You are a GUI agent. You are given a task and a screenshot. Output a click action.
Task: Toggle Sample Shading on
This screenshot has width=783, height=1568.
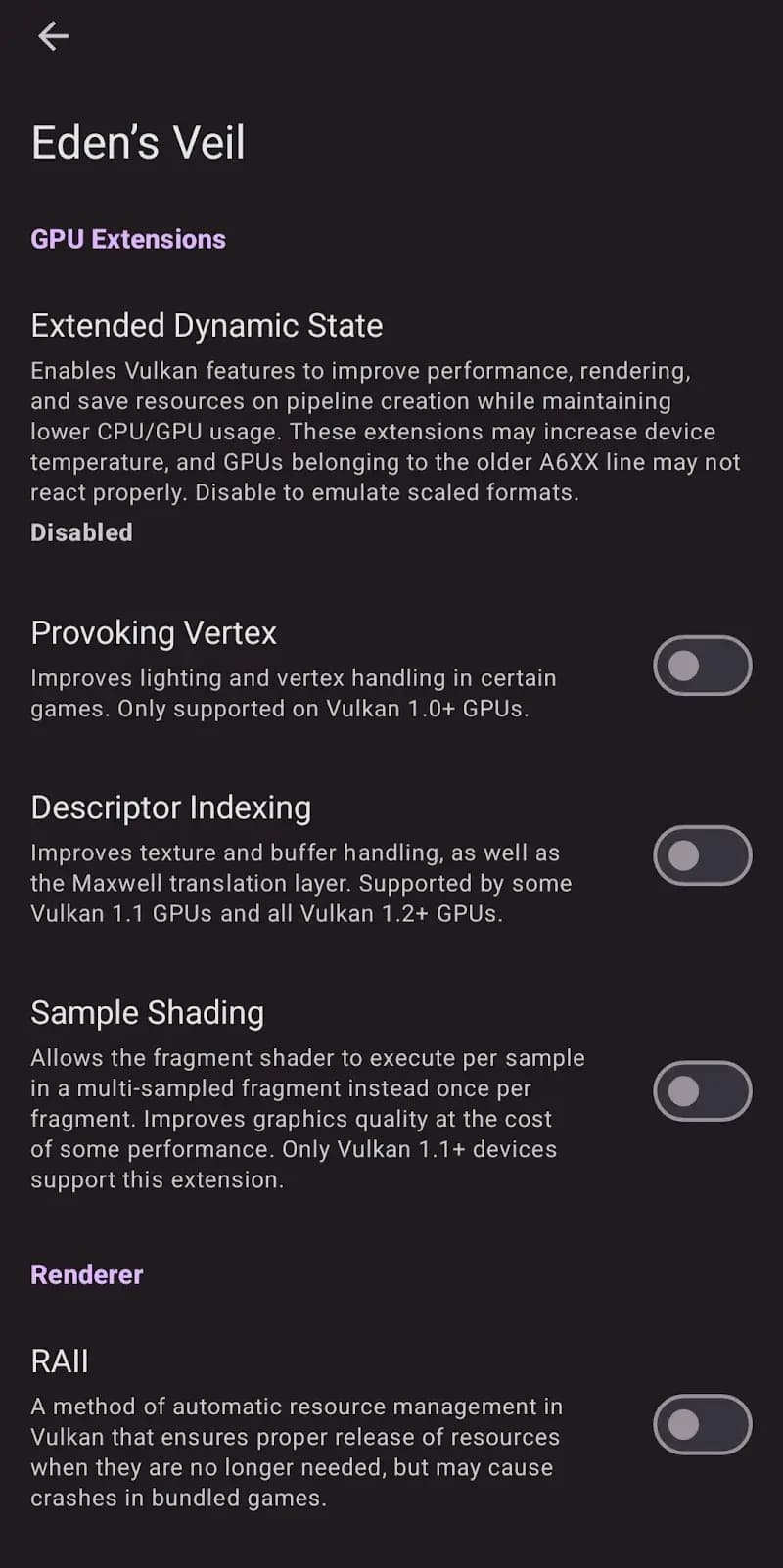[702, 1090]
